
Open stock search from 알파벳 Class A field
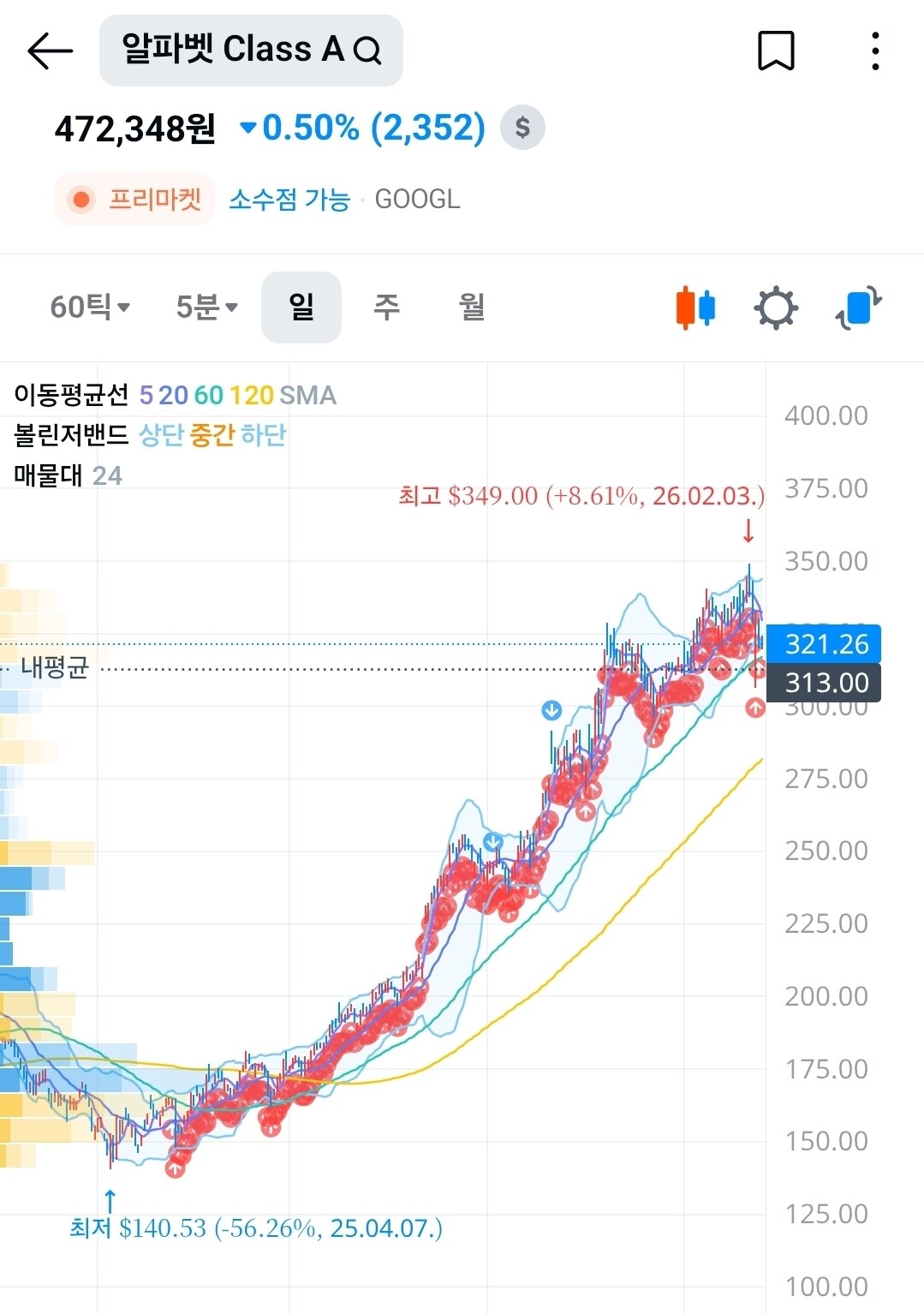[251, 51]
